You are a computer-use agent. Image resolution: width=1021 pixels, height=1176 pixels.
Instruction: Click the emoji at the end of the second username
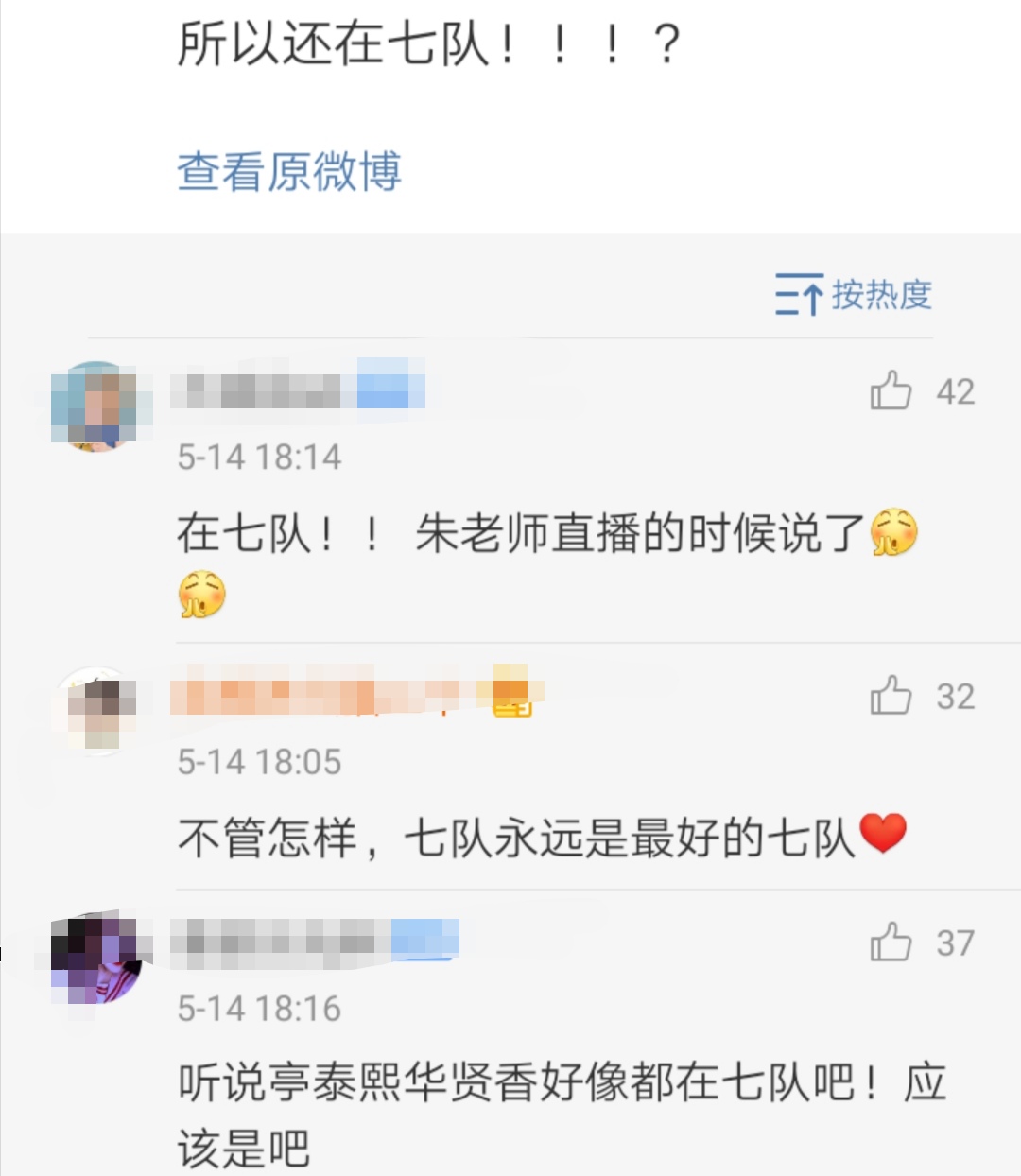point(510,700)
